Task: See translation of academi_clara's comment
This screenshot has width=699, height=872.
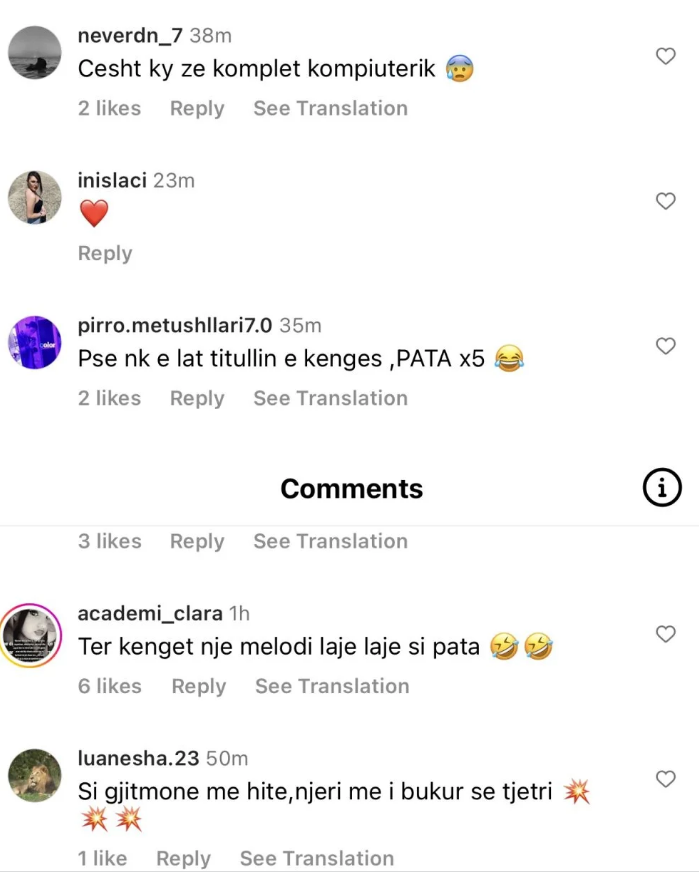Action: tap(332, 686)
